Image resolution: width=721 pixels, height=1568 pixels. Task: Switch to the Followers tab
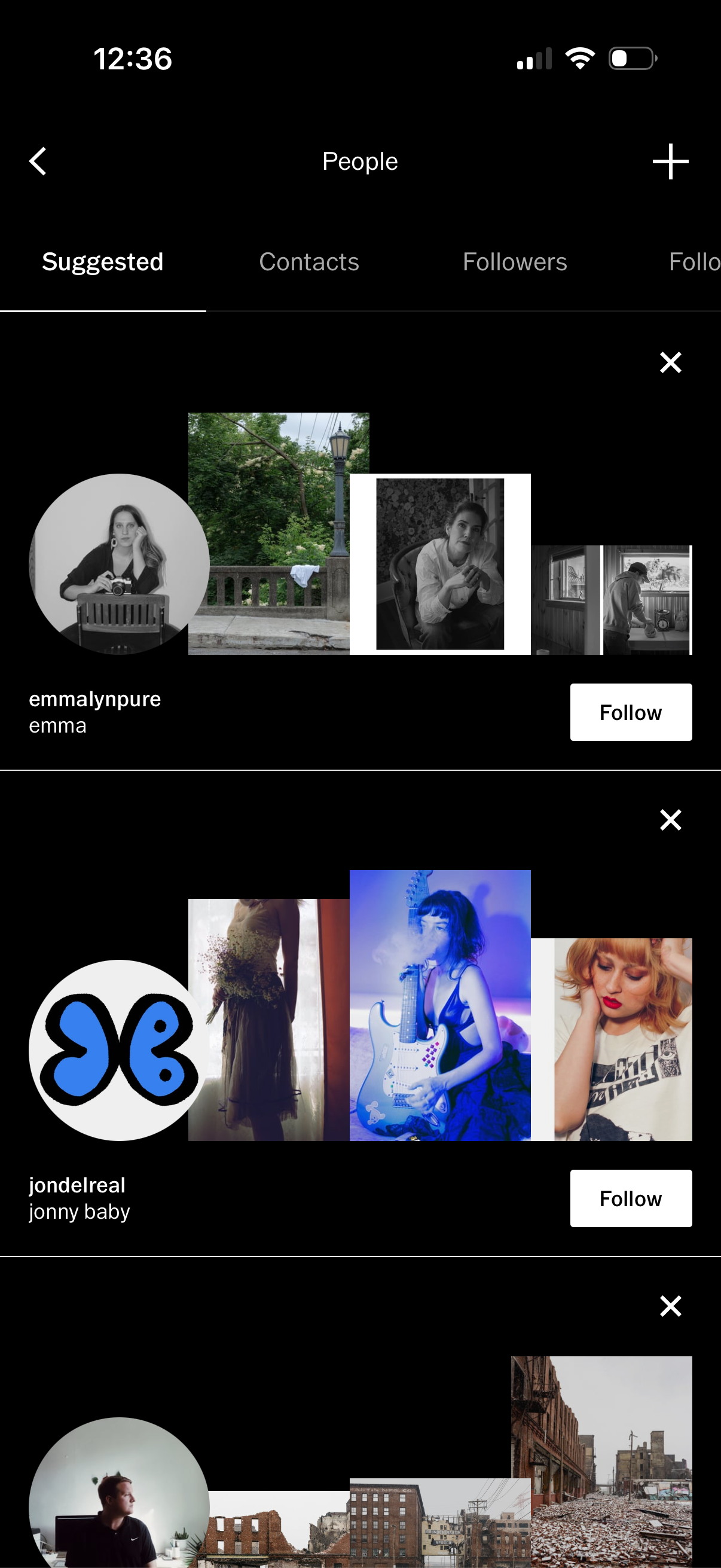[514, 262]
